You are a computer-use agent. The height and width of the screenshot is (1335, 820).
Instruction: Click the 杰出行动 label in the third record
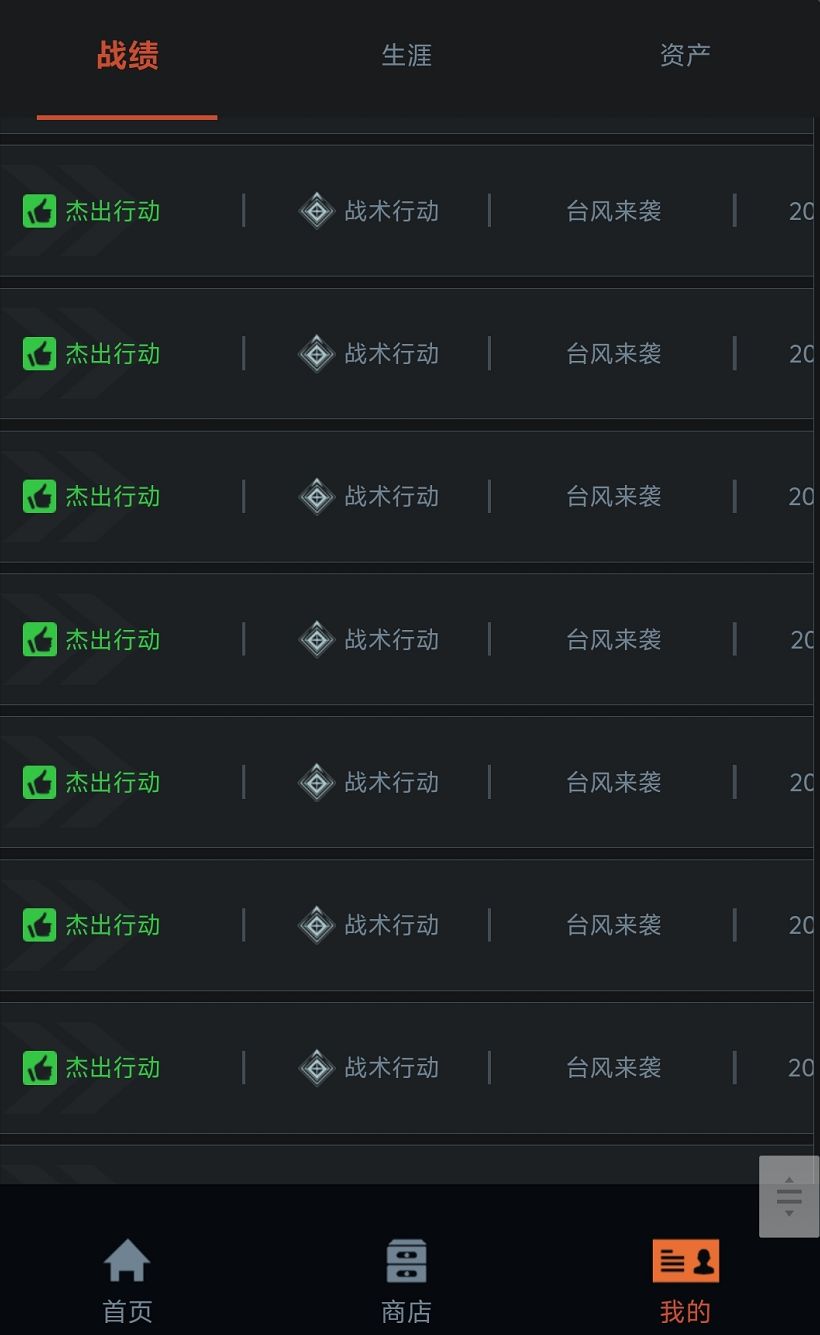tap(113, 496)
